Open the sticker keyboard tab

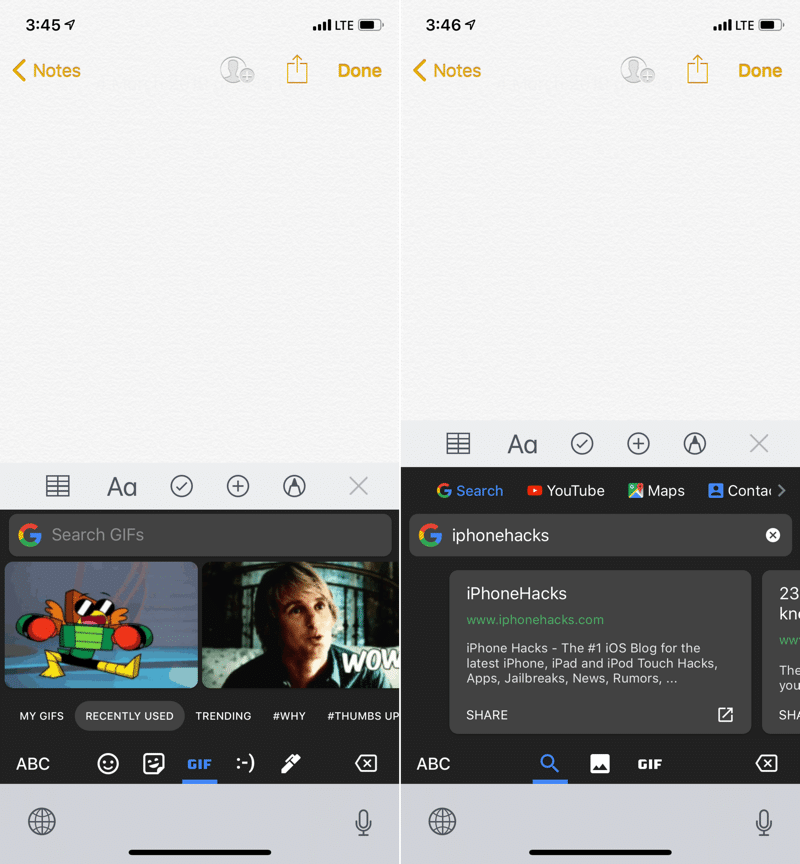tap(153, 764)
